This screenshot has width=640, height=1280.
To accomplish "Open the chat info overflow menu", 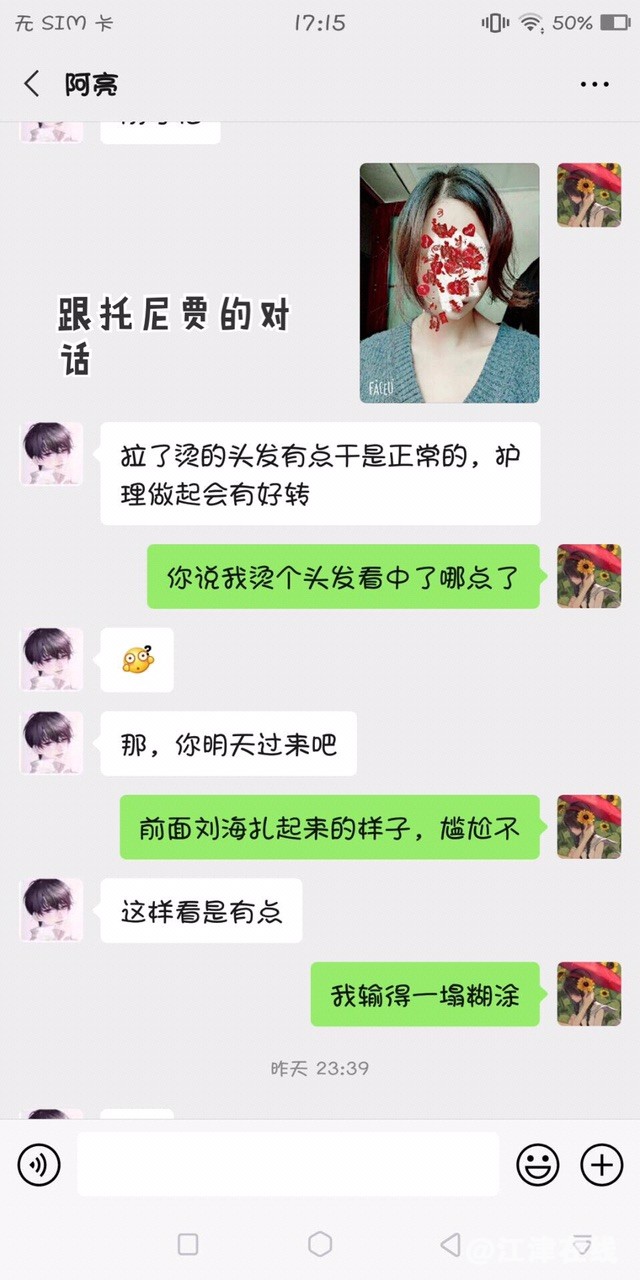I will 594,85.
